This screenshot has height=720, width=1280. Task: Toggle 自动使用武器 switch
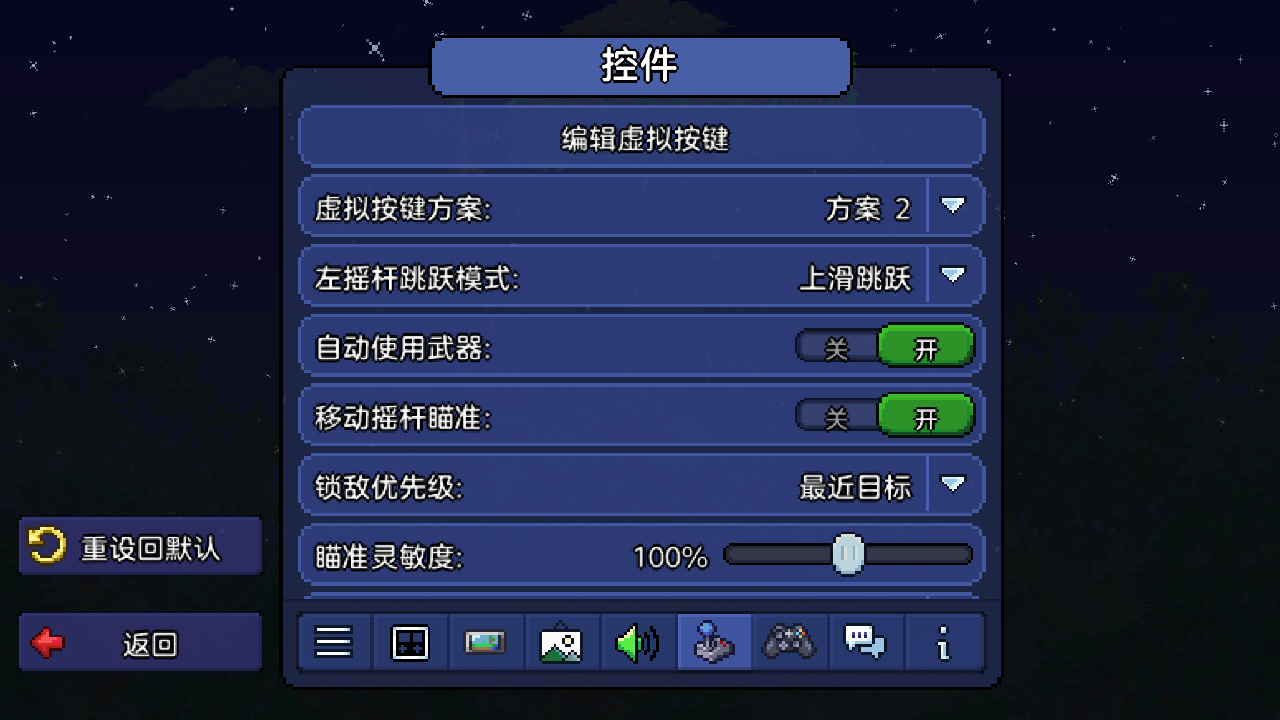click(x=884, y=347)
